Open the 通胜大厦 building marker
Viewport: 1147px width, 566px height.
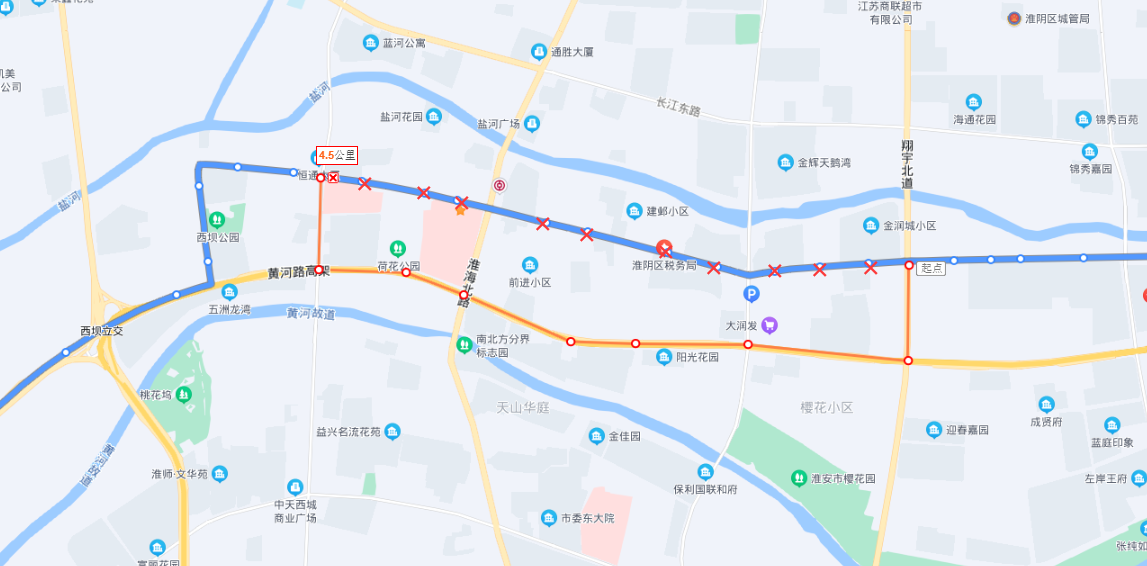point(538,52)
